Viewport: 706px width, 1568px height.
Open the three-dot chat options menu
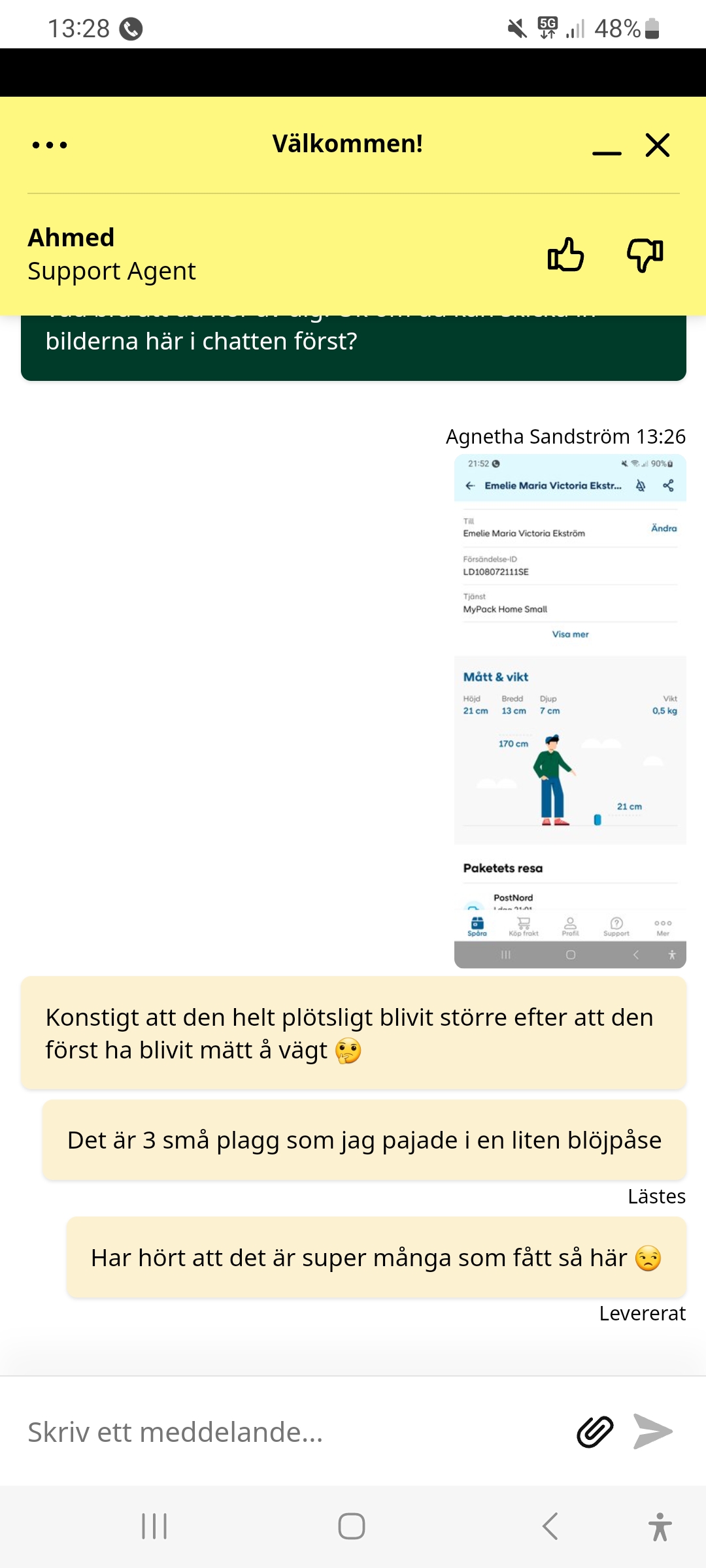50,145
